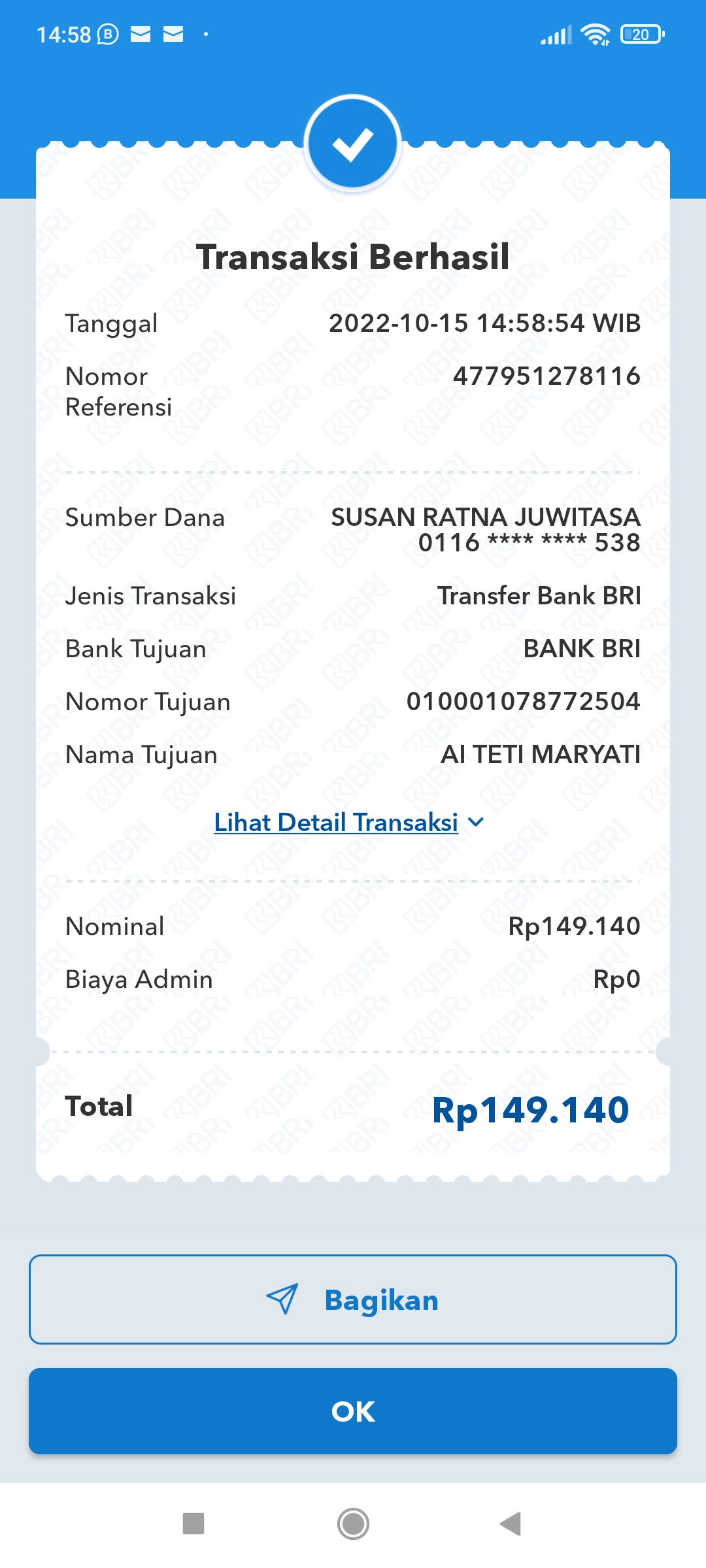Confirm with the OK button
This screenshot has height=1568, width=706.
[353, 1411]
